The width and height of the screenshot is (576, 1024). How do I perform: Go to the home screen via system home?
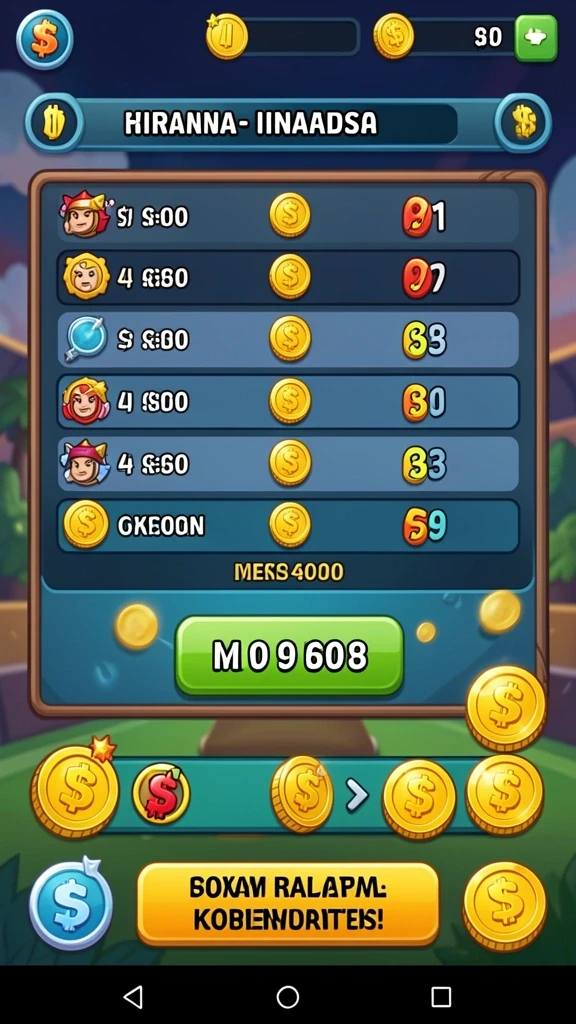pos(288,997)
